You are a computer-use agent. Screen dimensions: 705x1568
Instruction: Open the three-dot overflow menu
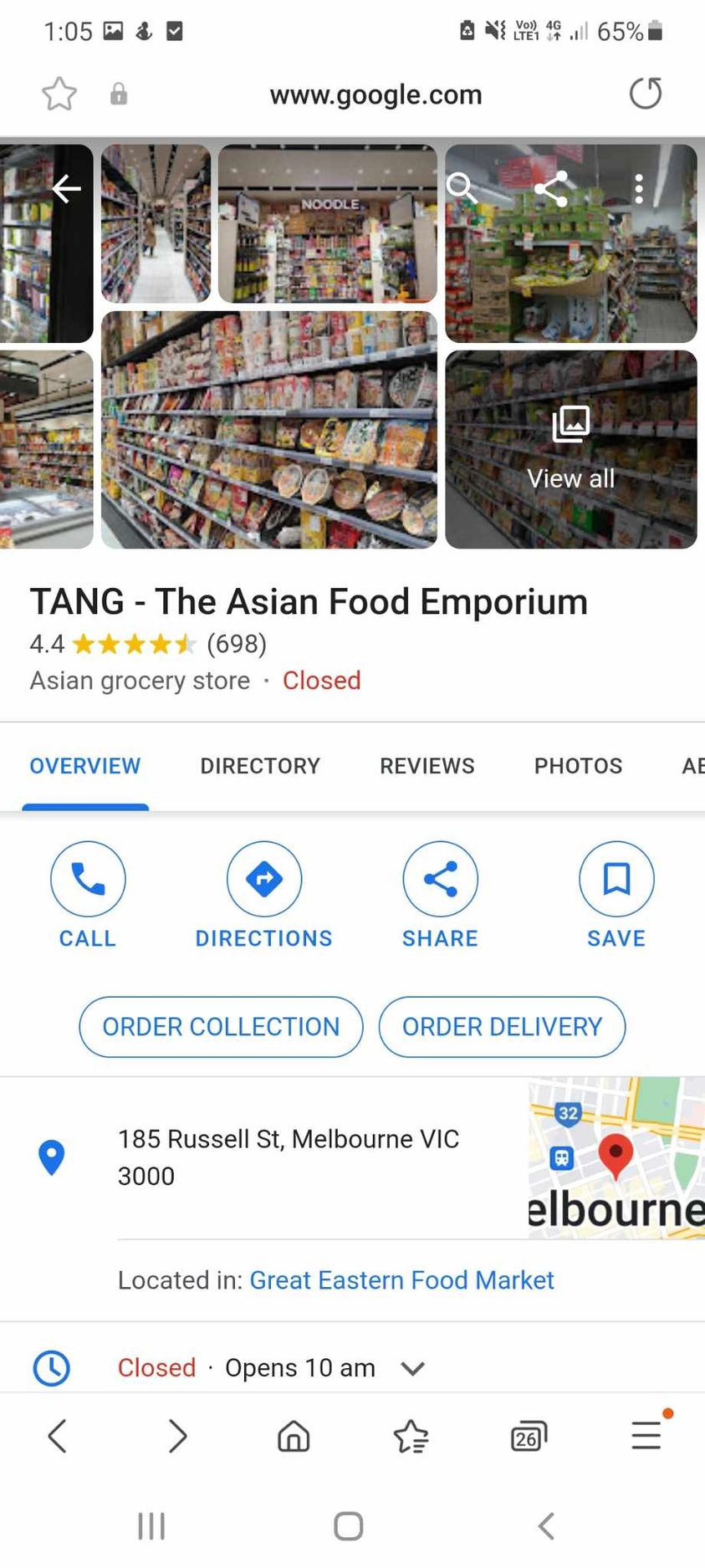pyautogui.click(x=639, y=189)
